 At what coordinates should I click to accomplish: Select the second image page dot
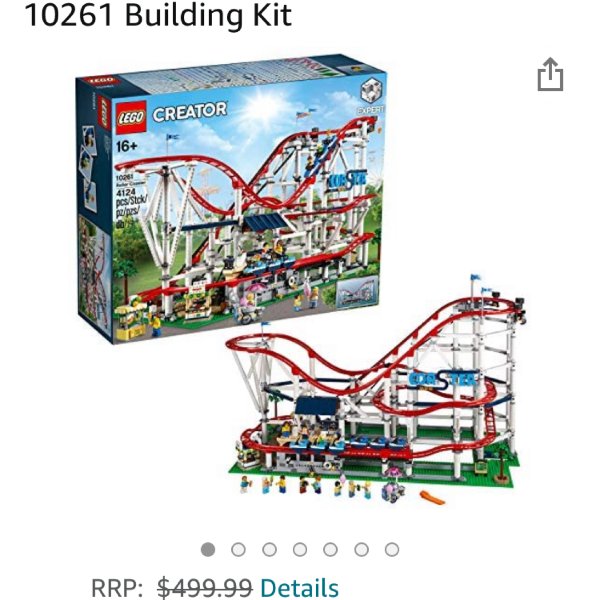238,549
